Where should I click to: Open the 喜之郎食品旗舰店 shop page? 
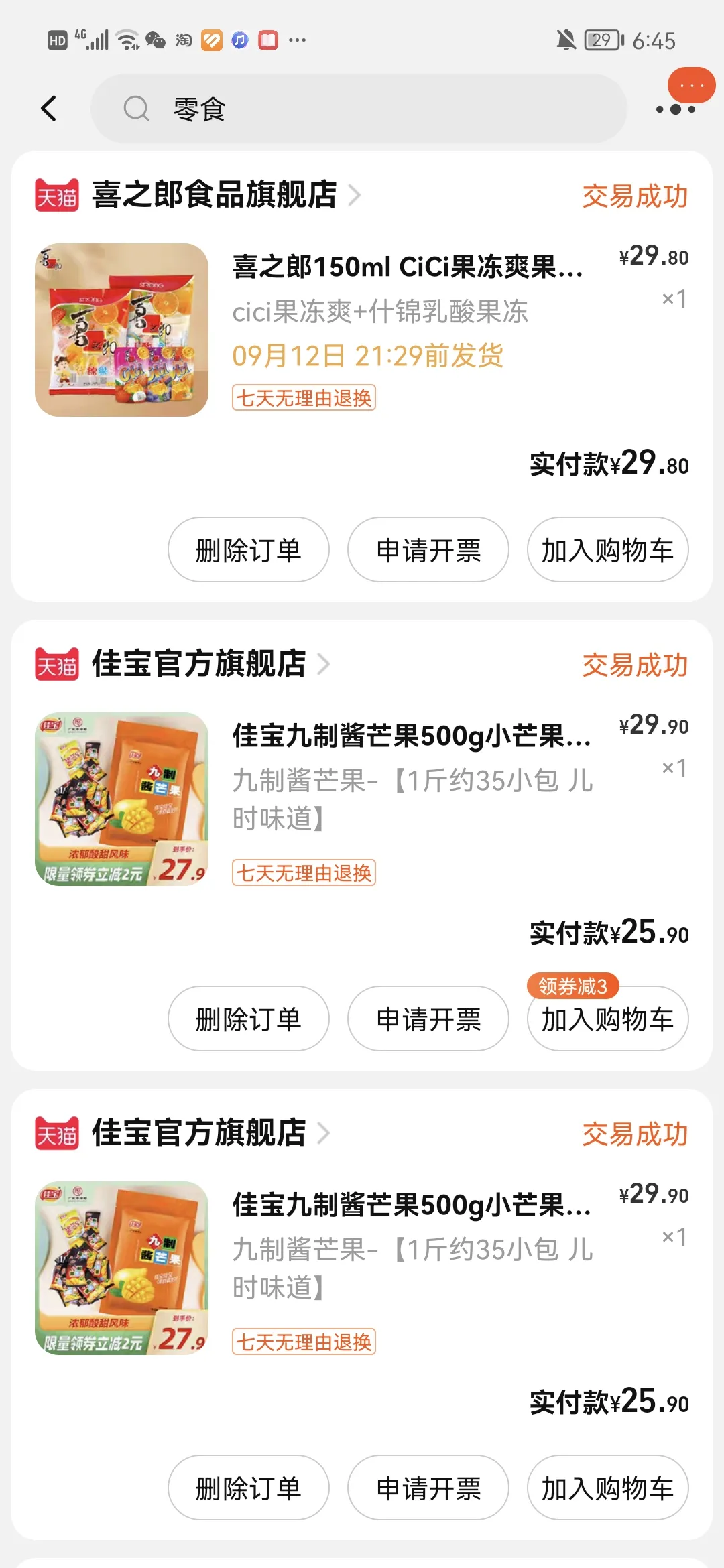[x=215, y=195]
